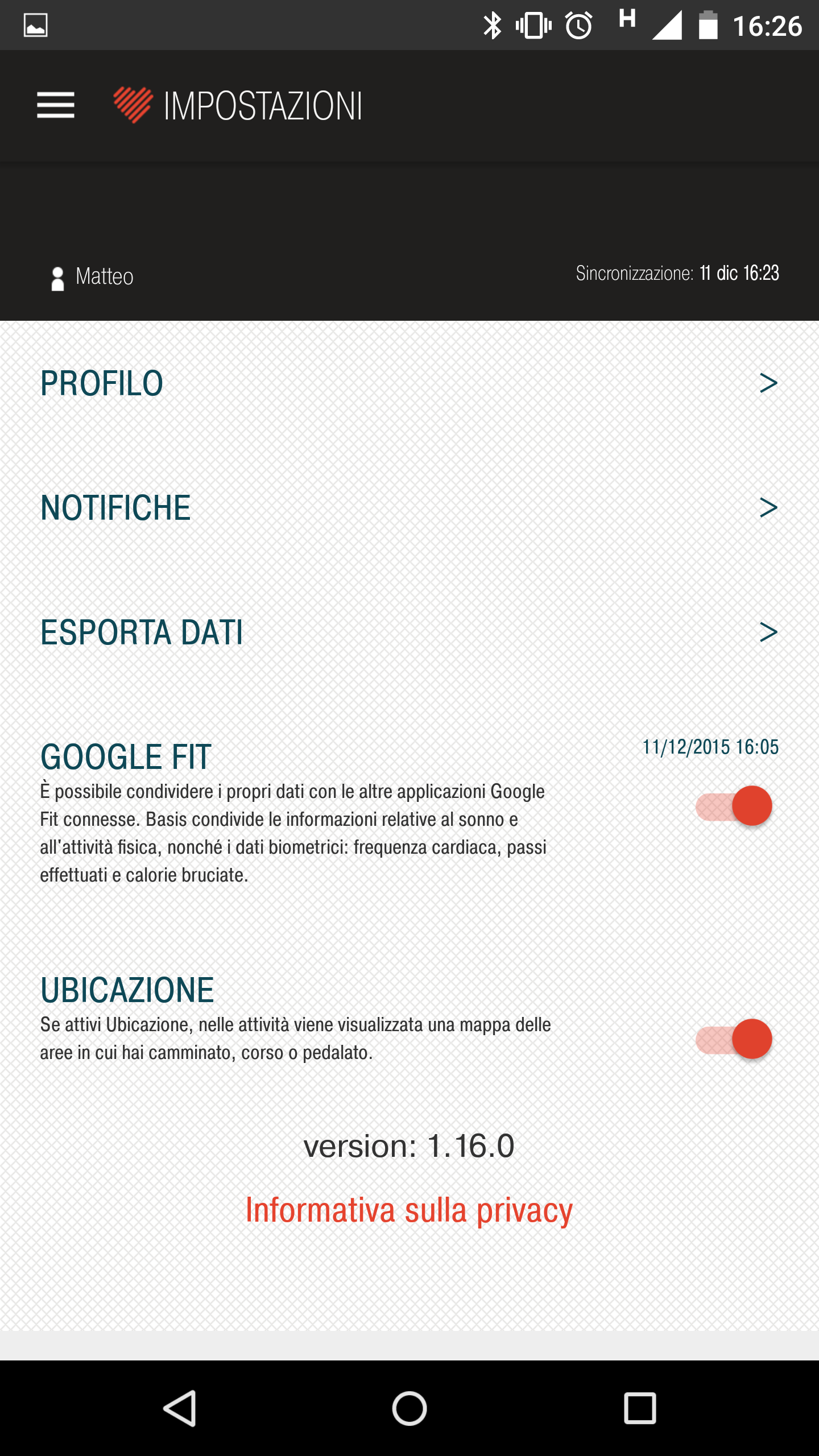Turn off the Ubicazione switch
Screen dimensions: 819x1456
click(x=734, y=1039)
